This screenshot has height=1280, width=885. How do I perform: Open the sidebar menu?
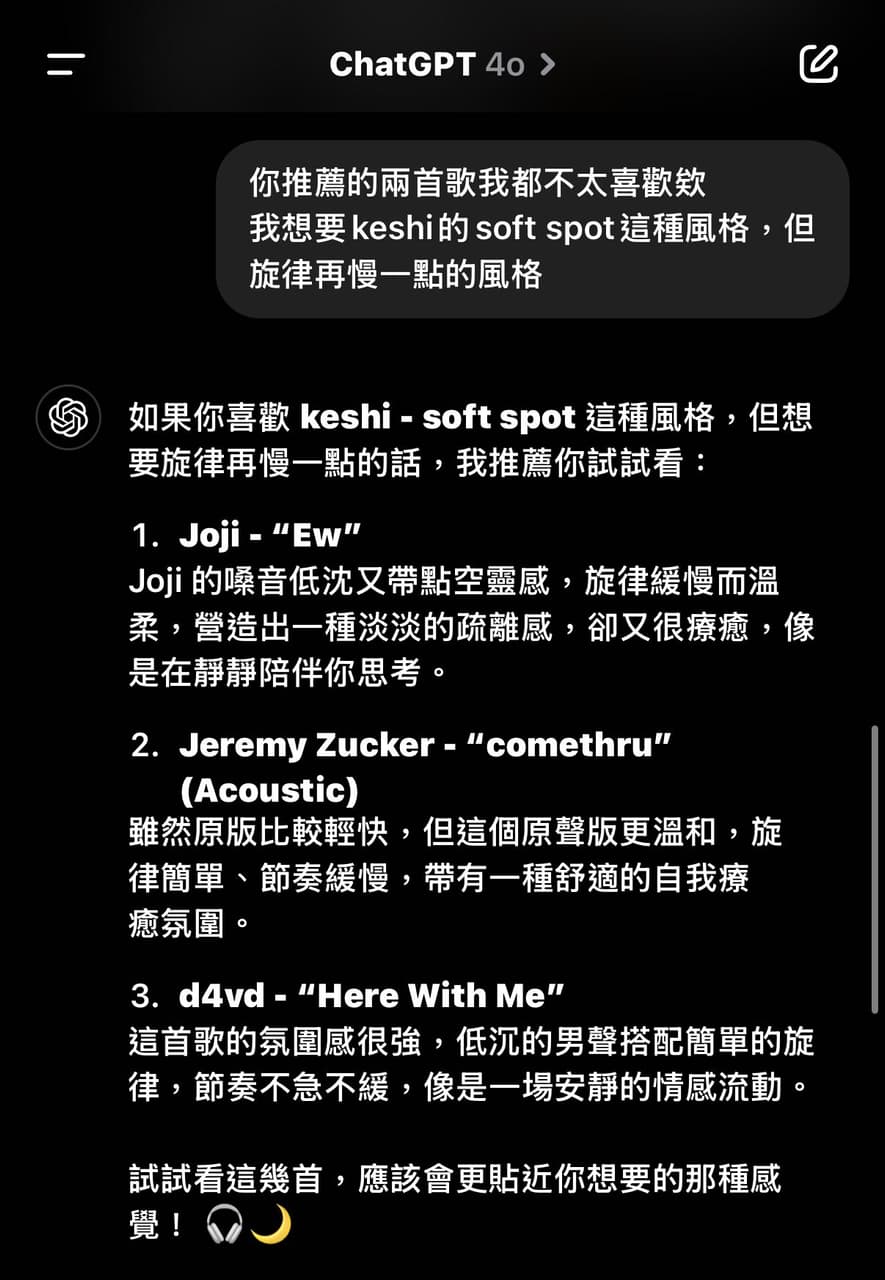click(66, 65)
